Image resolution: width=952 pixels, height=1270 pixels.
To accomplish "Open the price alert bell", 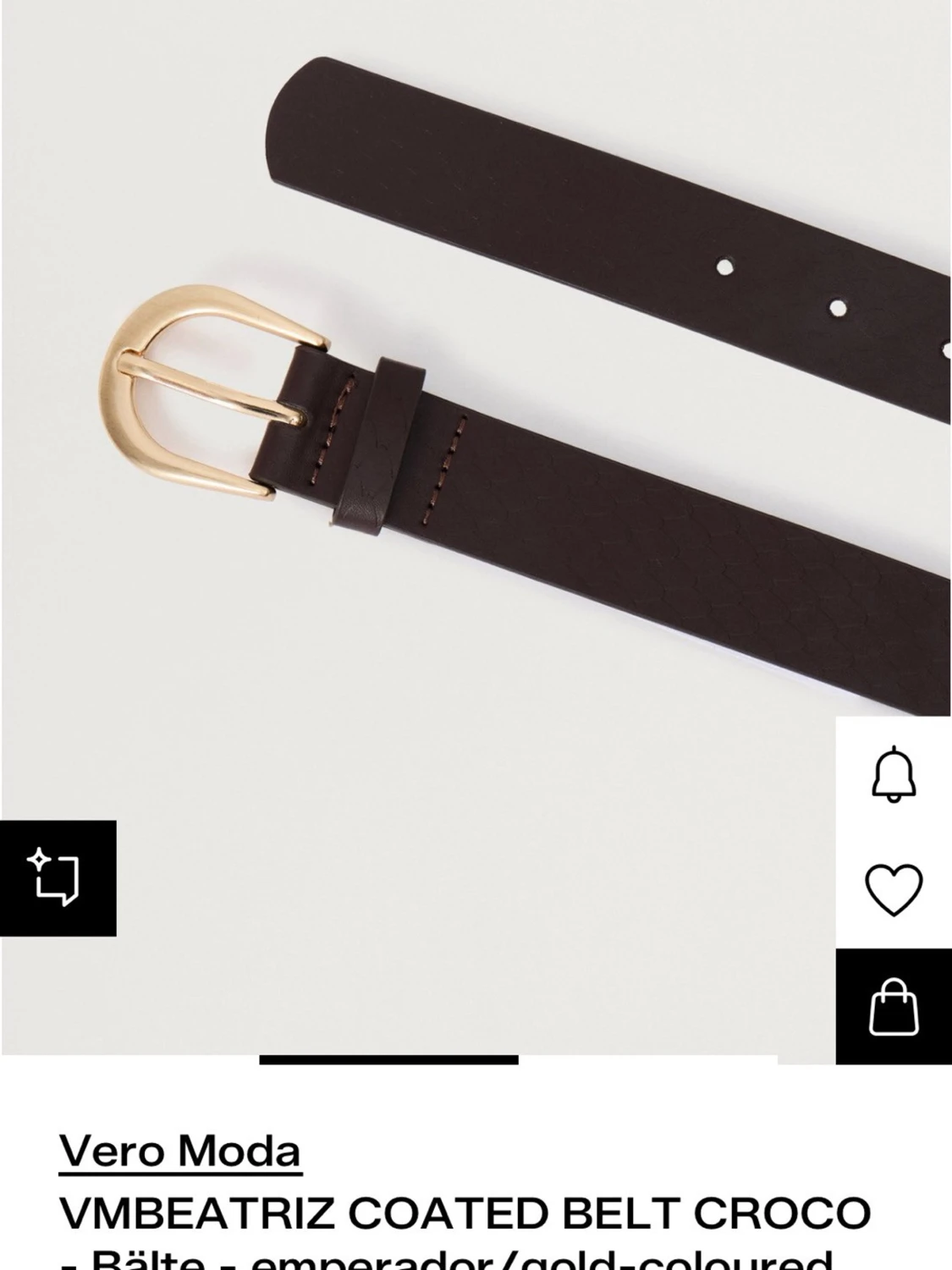I will click(x=894, y=774).
